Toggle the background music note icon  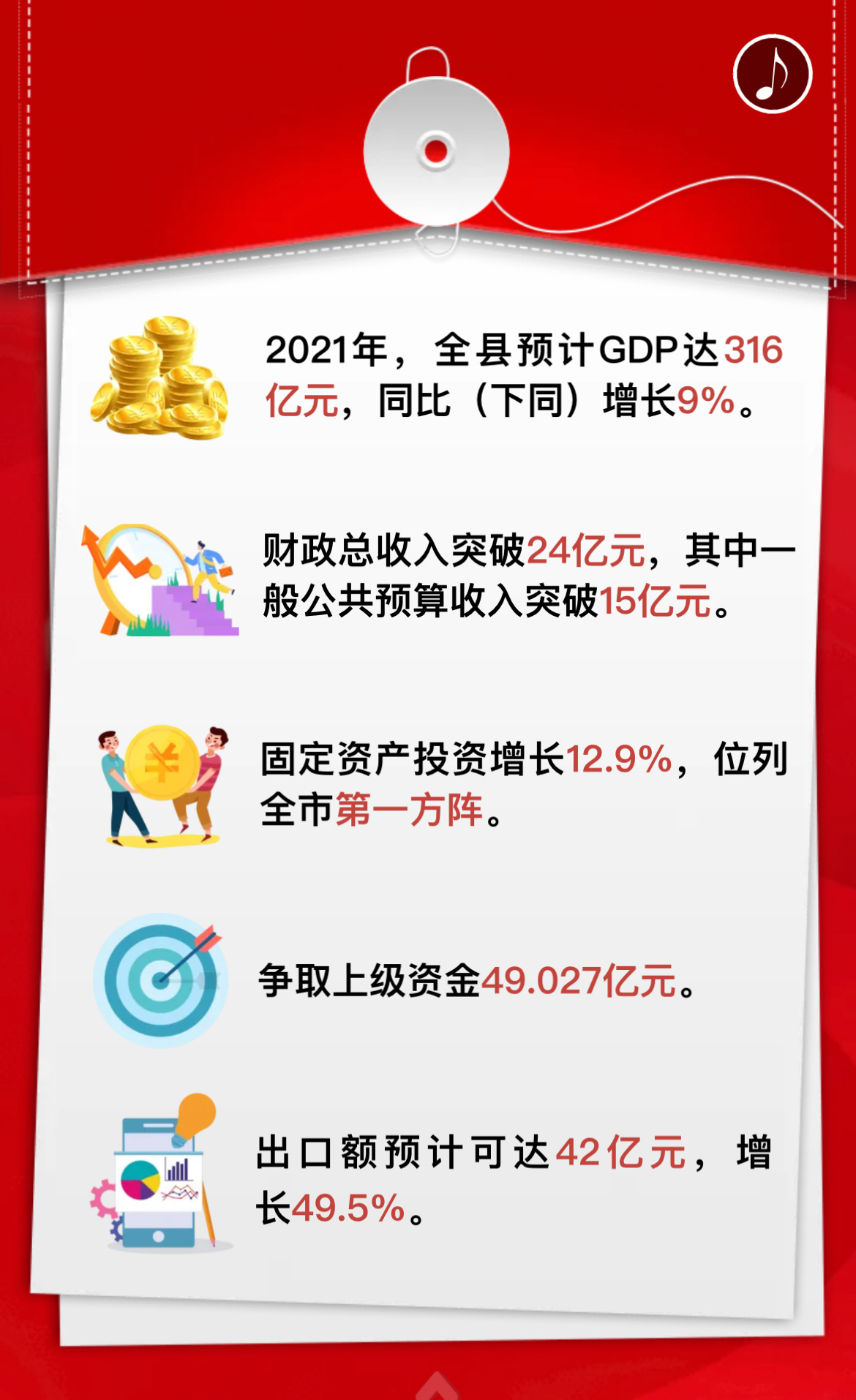pyautogui.click(x=773, y=74)
